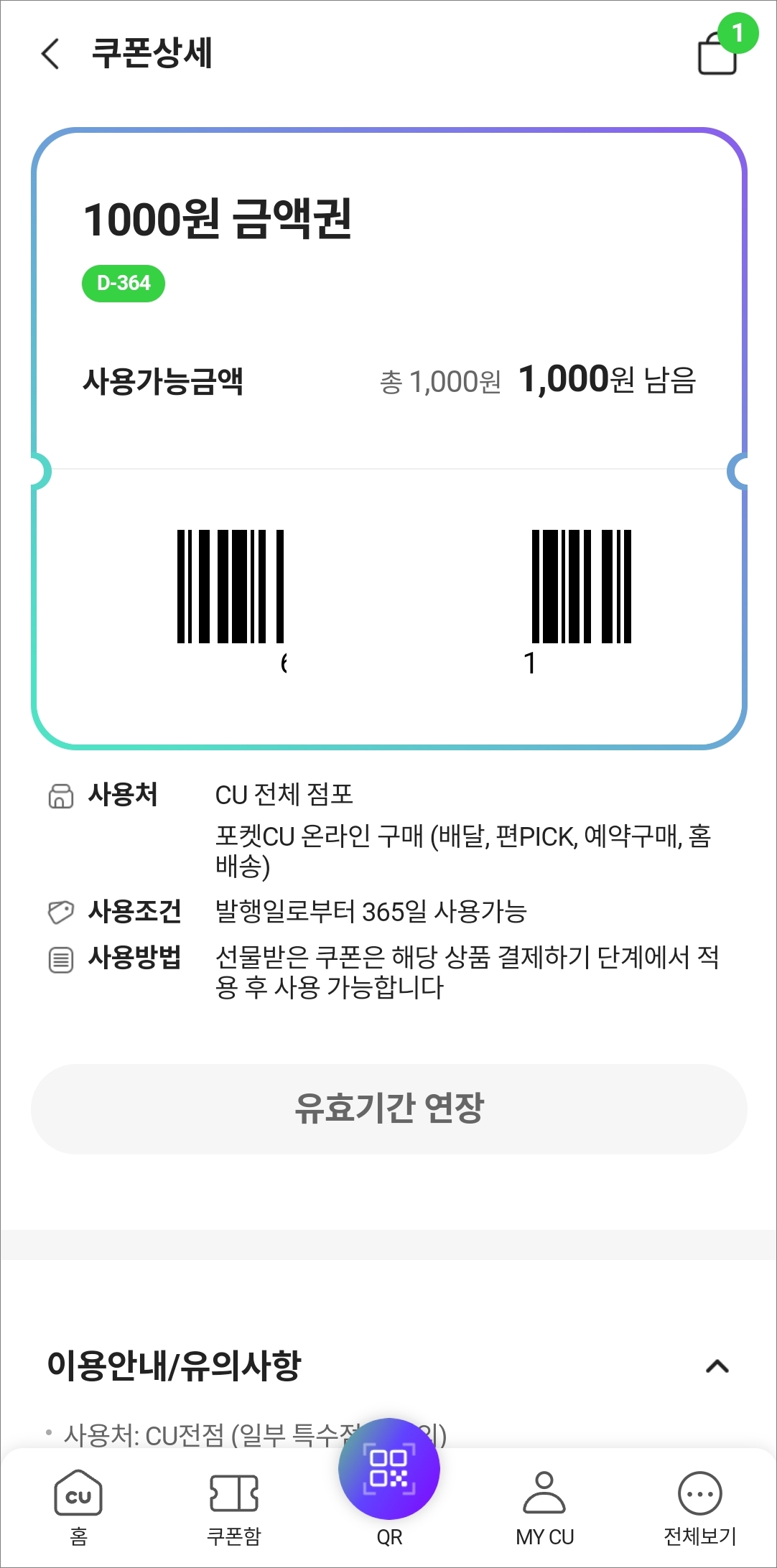Tap the left barcode on the coupon
The image size is (777, 1568).
[x=228, y=587]
